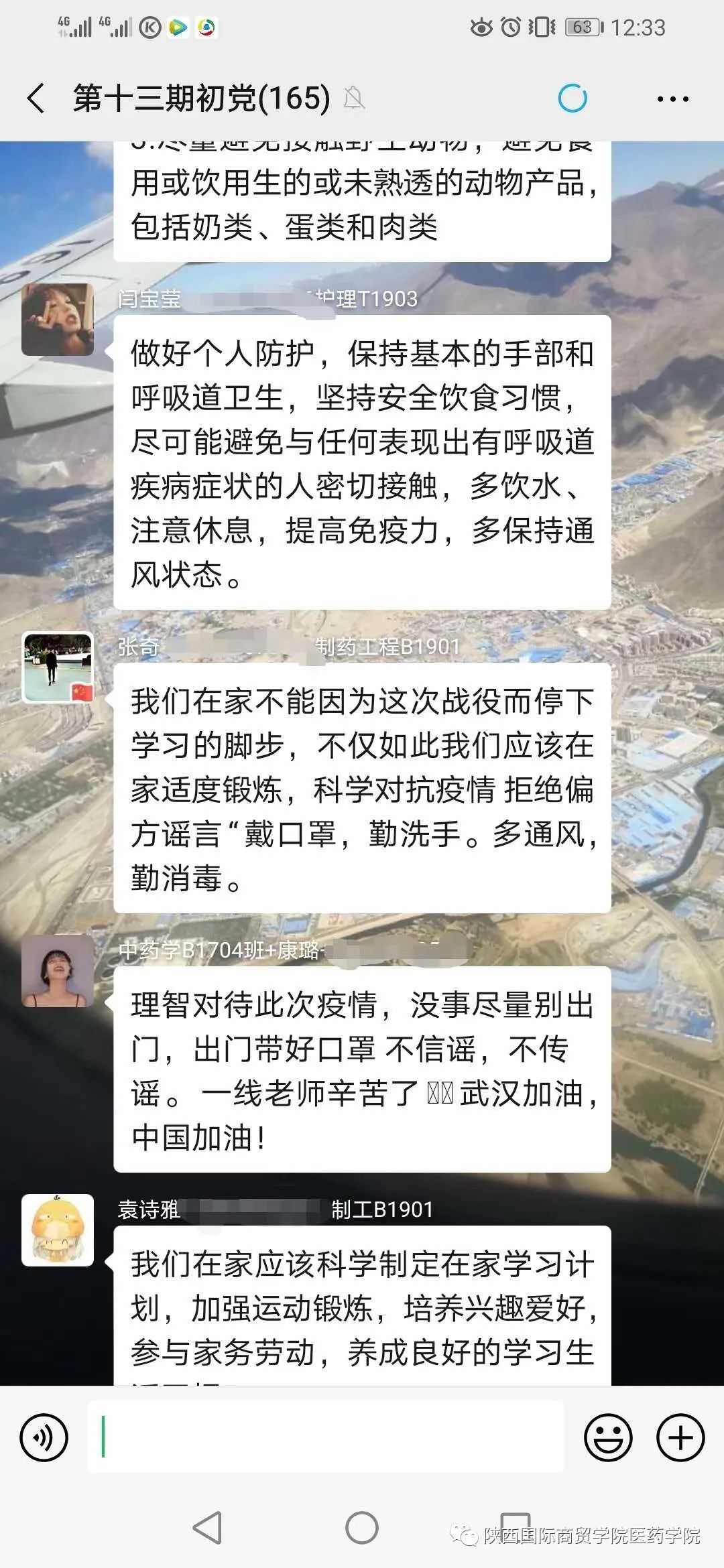Tap the system back triangle
Viewport: 724px width, 1568px height.
[207, 1528]
